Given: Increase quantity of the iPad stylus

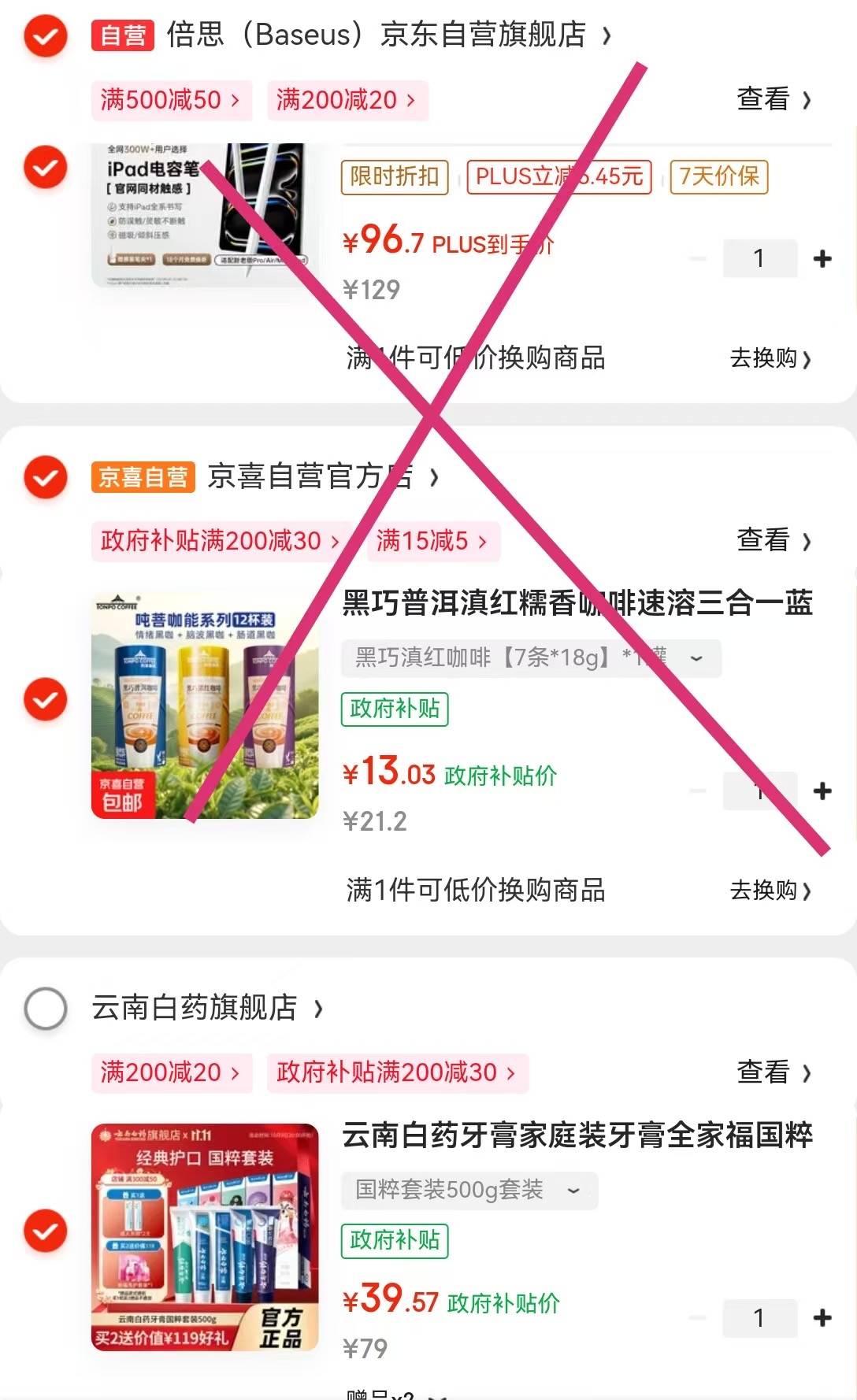Looking at the screenshot, I should 822,258.
